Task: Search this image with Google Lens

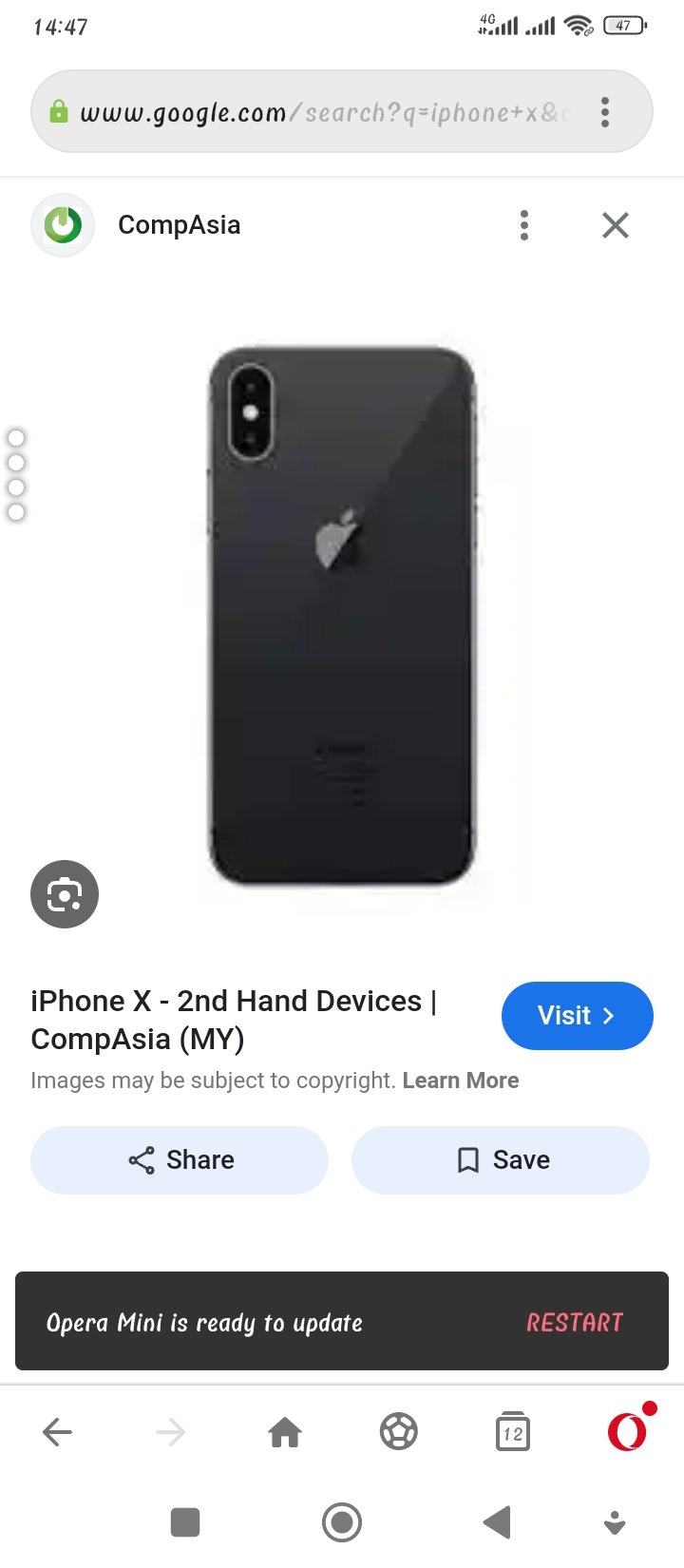Action: pos(65,894)
